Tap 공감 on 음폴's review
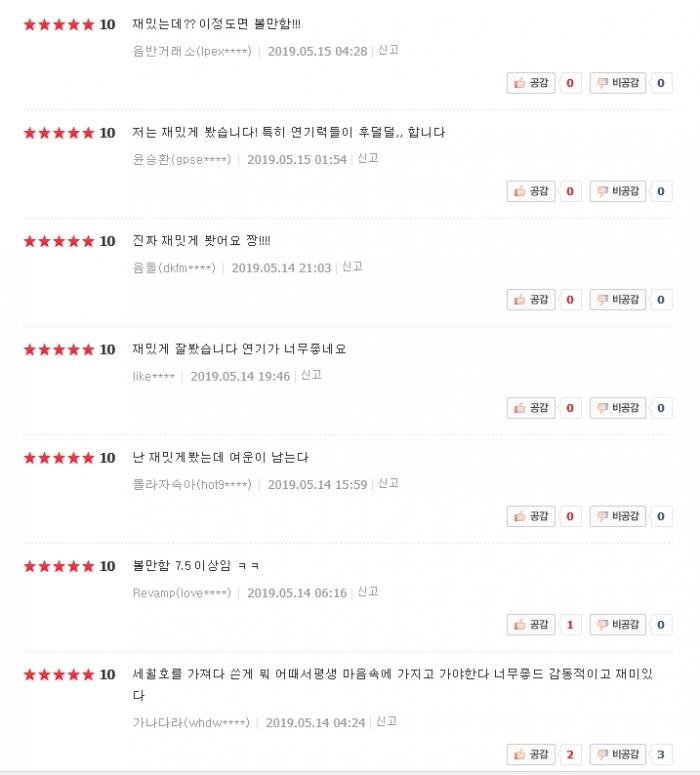This screenshot has height=775, width=700. [531, 299]
